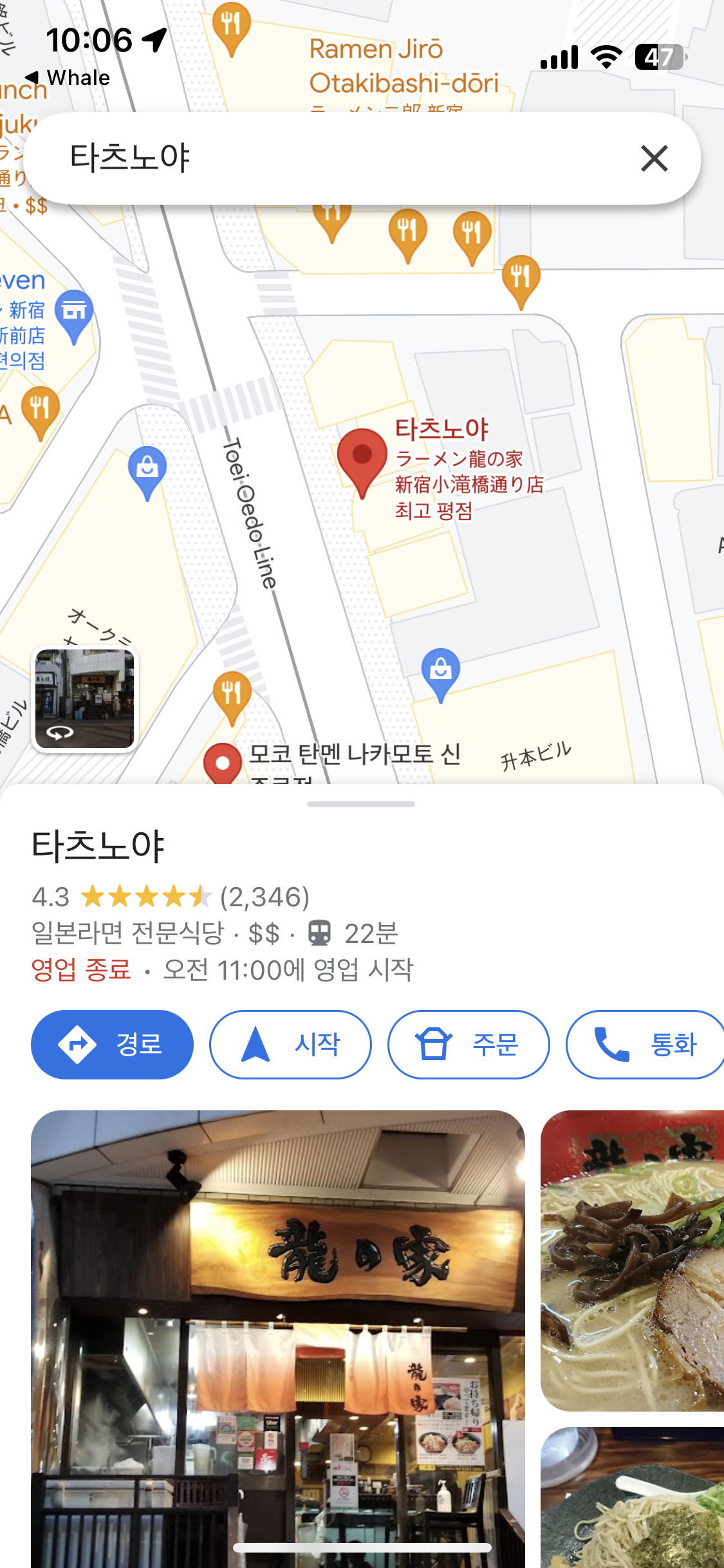Viewport: 724px width, 1568px height.
Task: Select the red 타츠노야 map pin
Action: 362,460
